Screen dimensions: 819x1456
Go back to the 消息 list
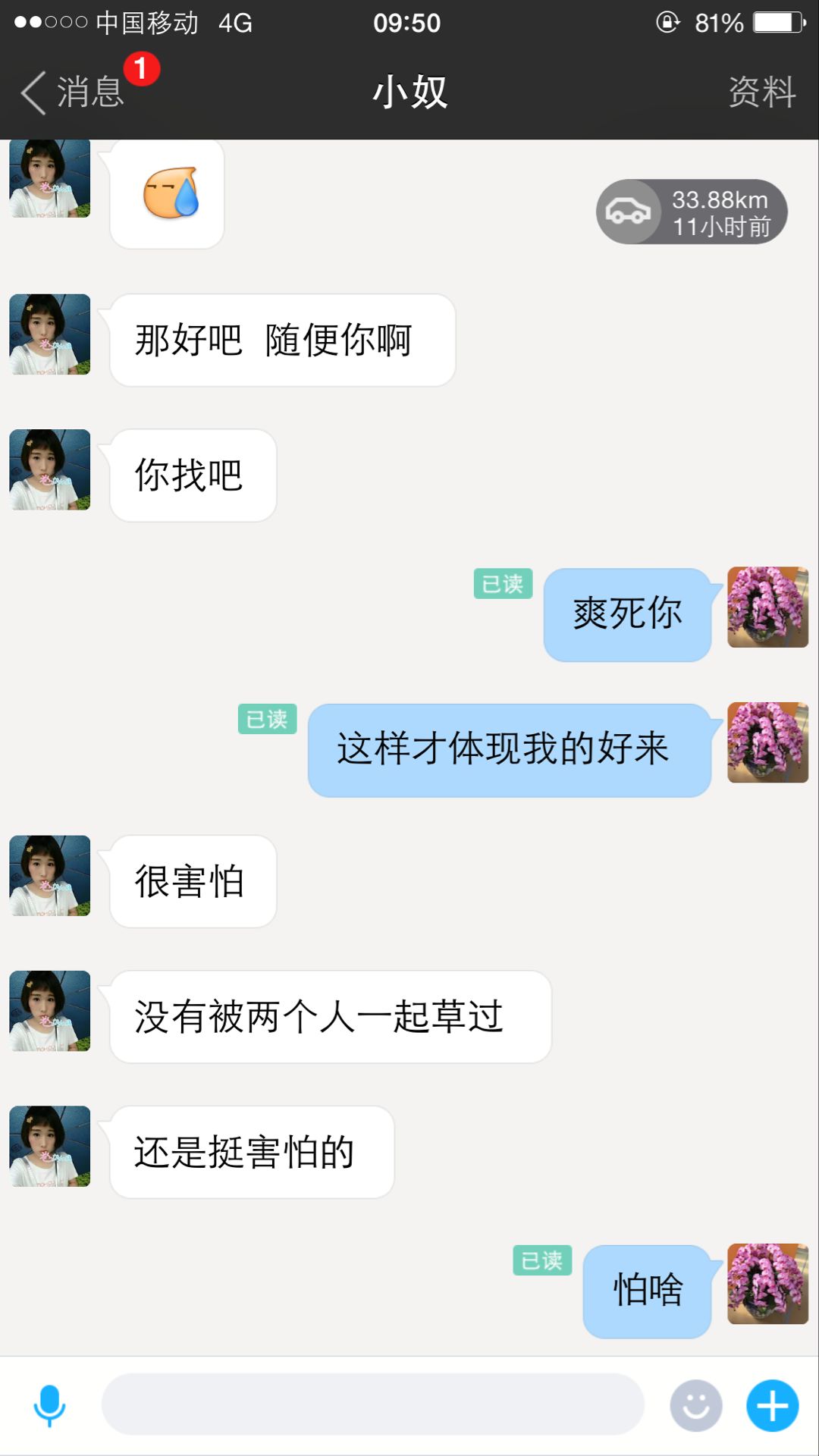coord(72,93)
